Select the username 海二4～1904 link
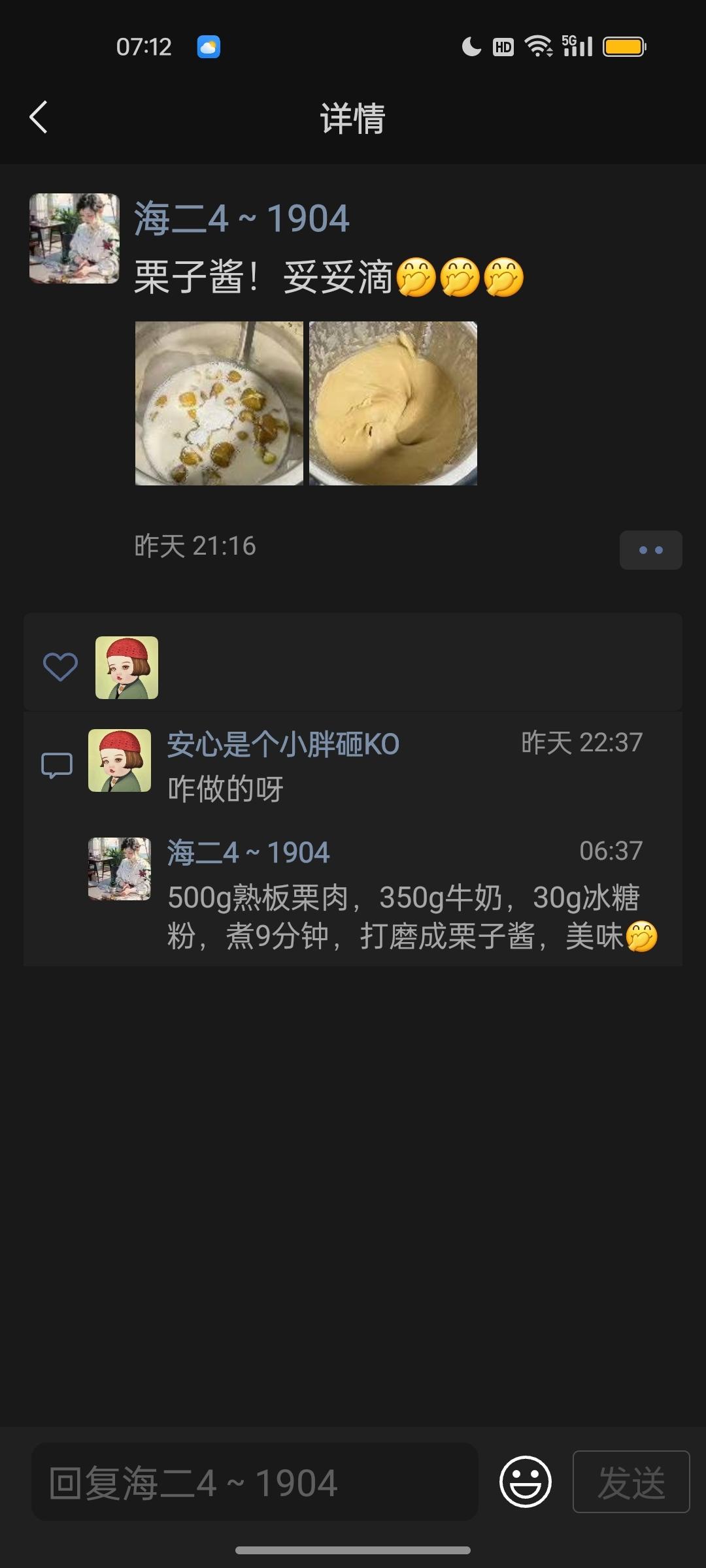This screenshot has width=706, height=1568. pos(242,217)
